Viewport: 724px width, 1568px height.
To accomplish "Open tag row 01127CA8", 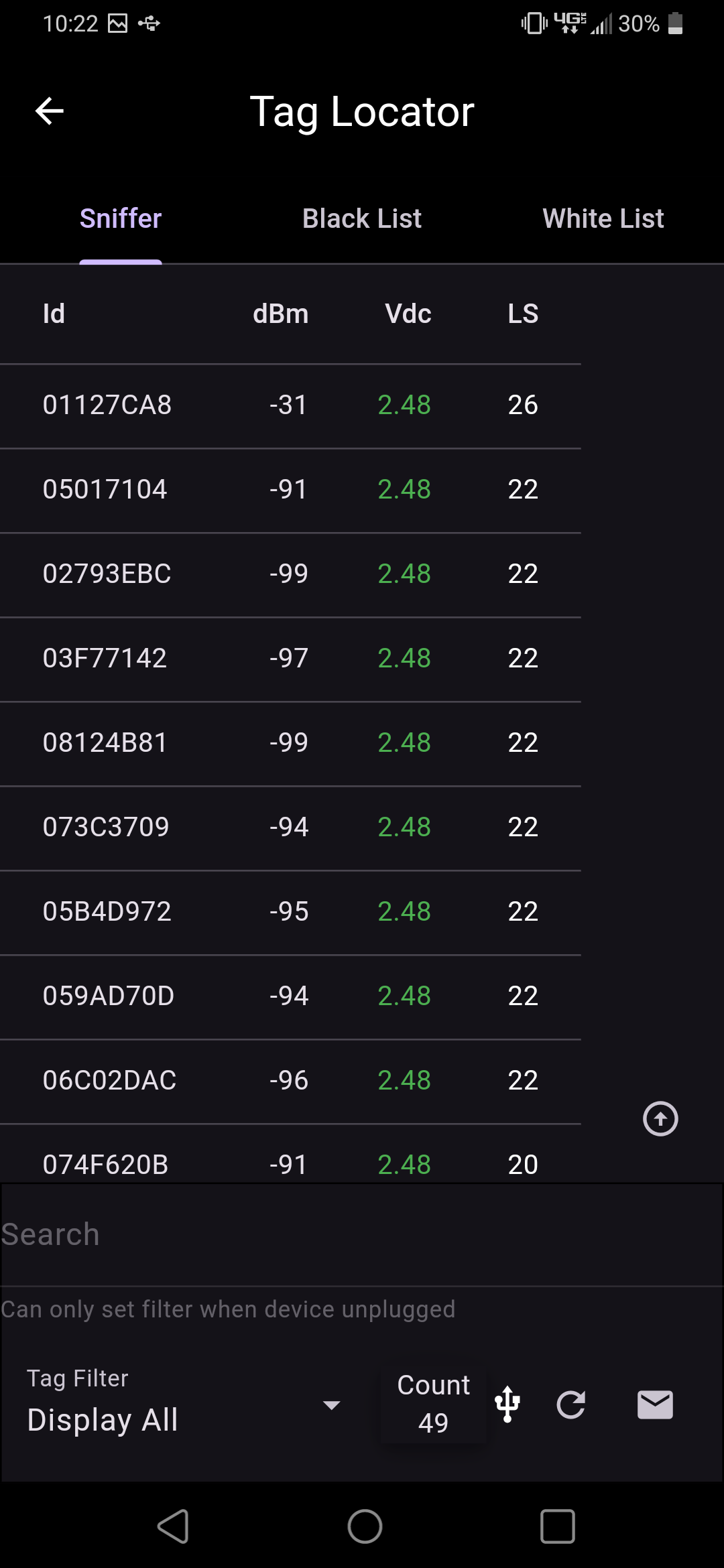I will pos(290,405).
